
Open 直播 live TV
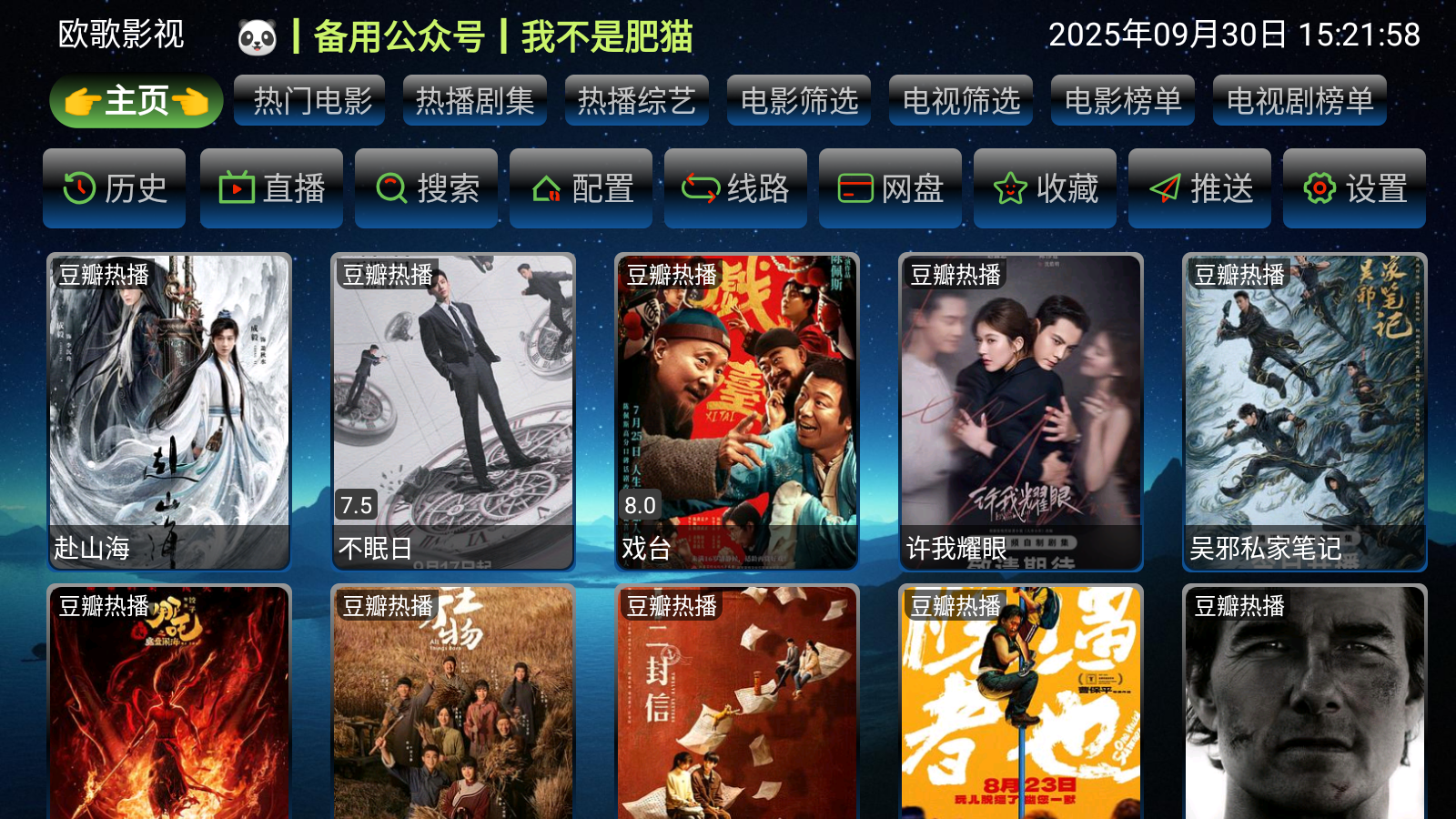(x=271, y=188)
